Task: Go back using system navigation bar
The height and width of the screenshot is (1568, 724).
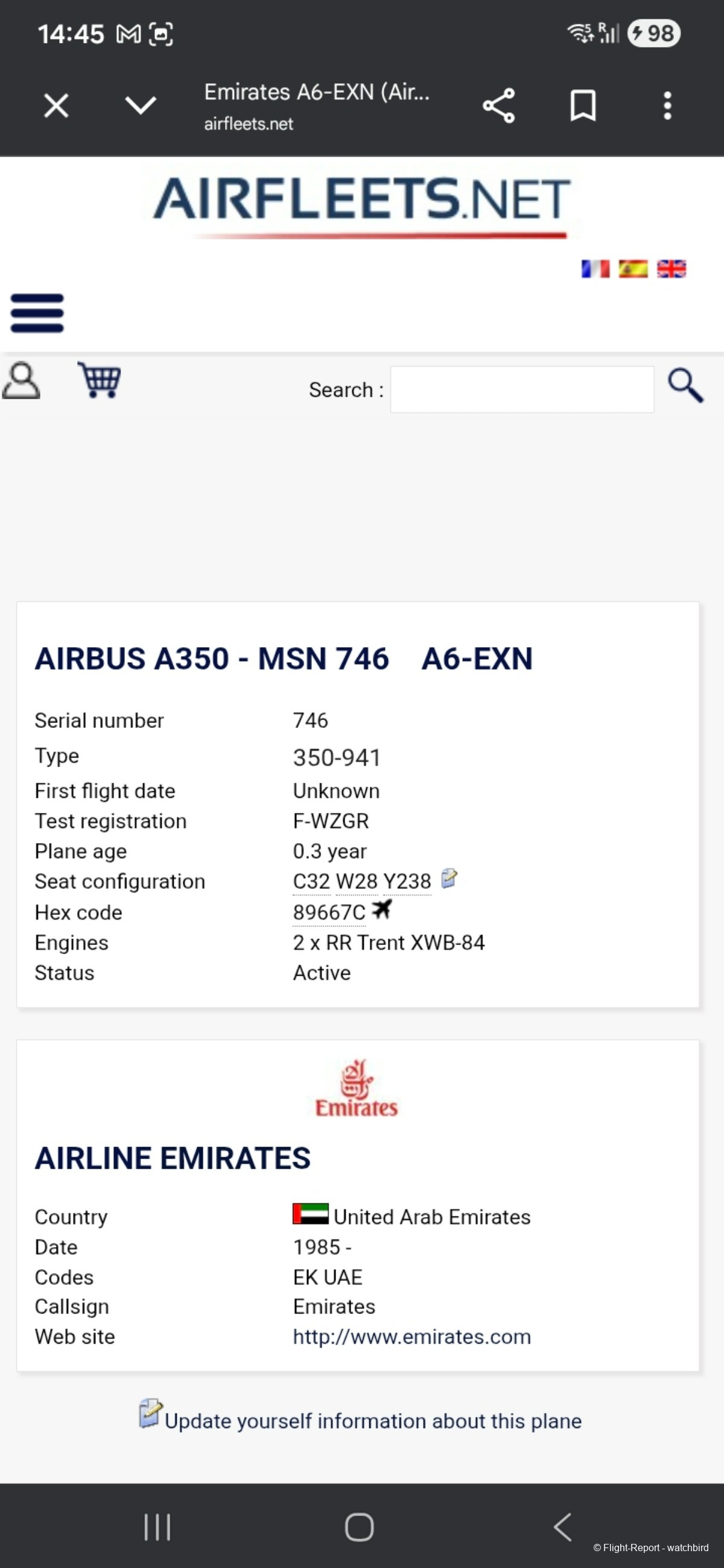Action: click(x=563, y=1526)
